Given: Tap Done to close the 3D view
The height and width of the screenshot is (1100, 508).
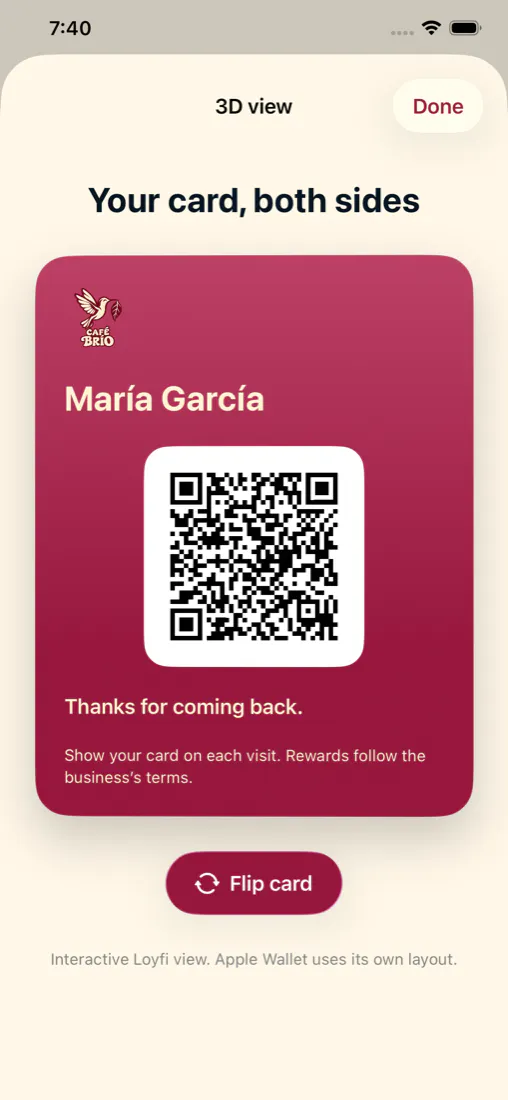Looking at the screenshot, I should pyautogui.click(x=438, y=106).
